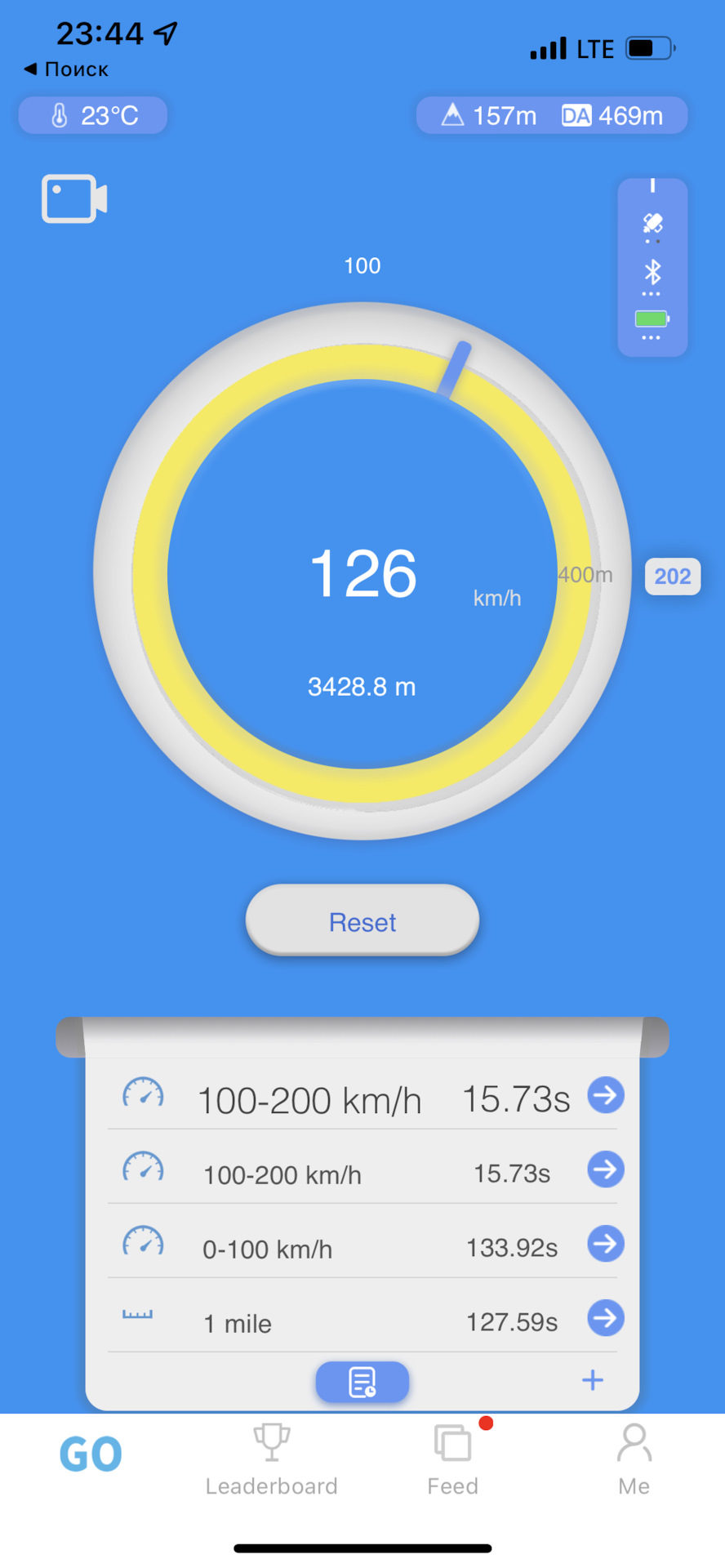Viewport: 725px width, 1568px height.
Task: Tap the 23°C temperature chip
Action: (93, 116)
